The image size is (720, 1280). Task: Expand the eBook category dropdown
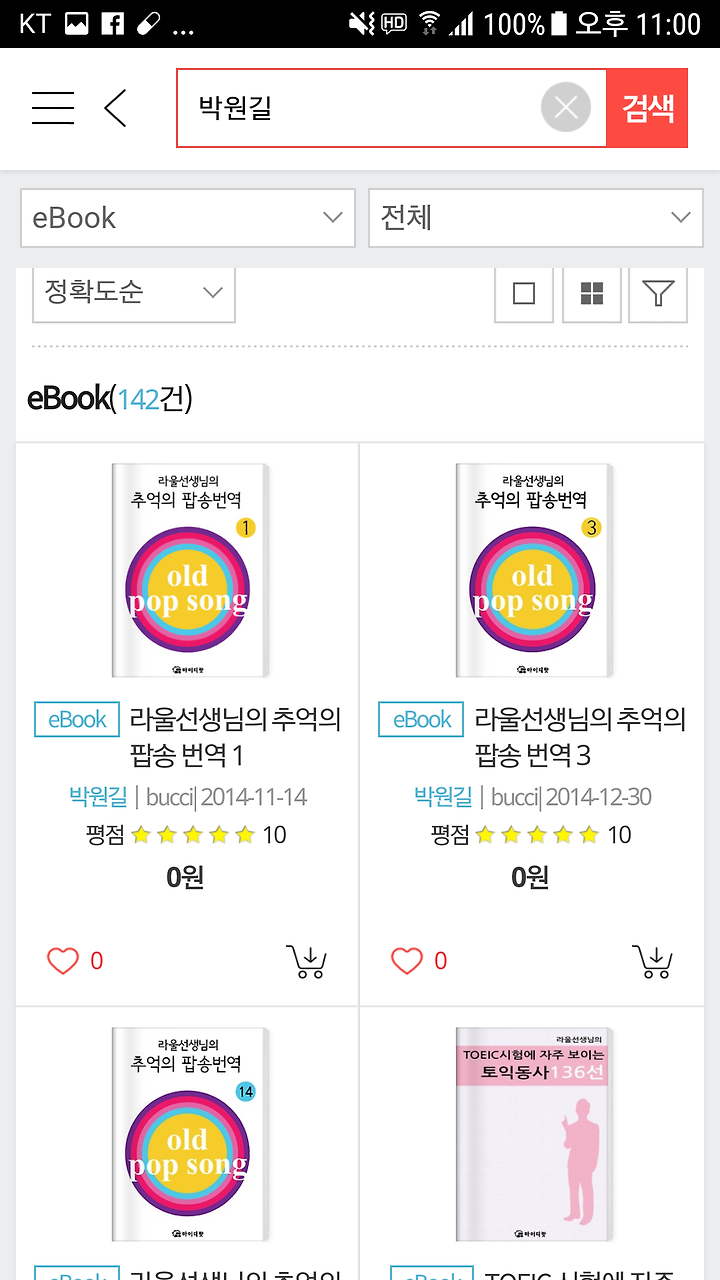pos(188,218)
